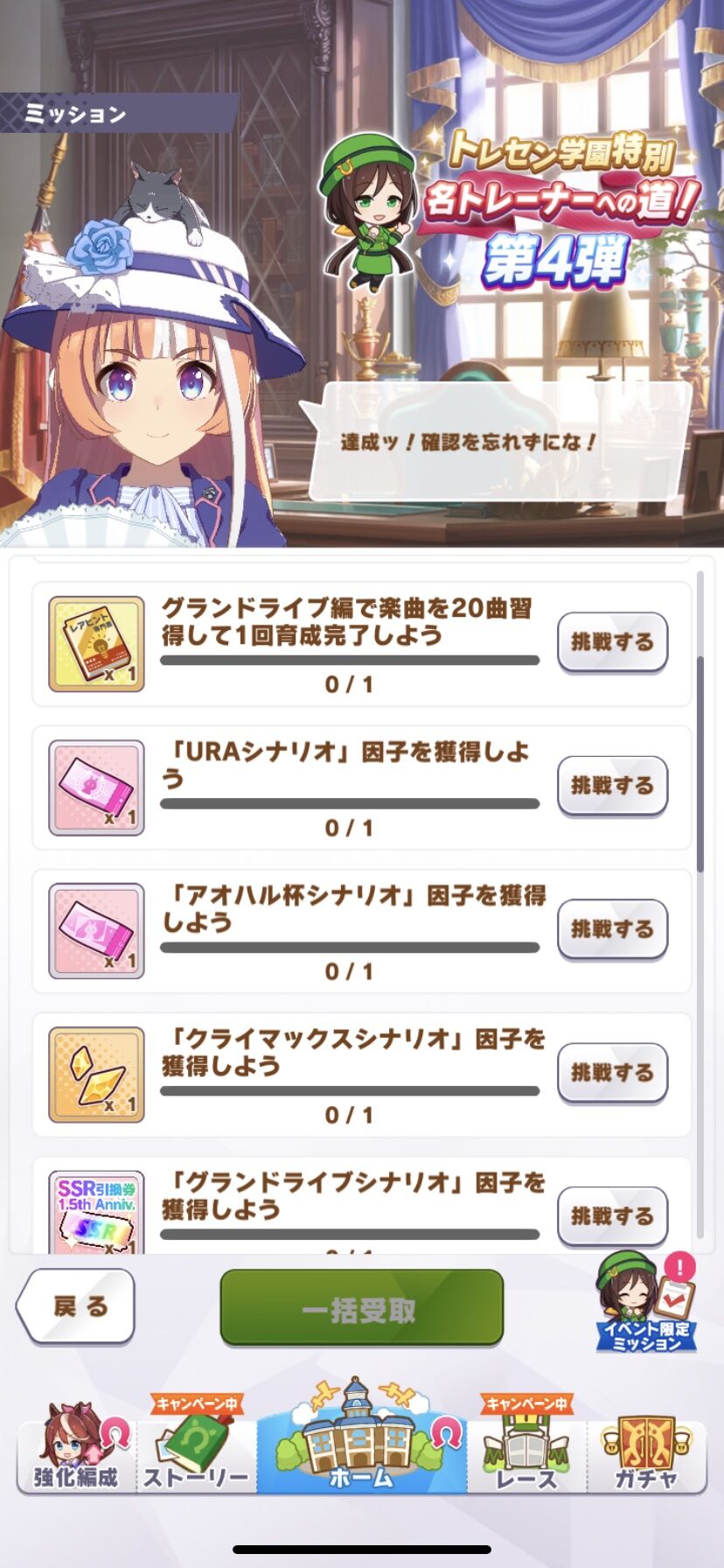
Task: Click the クライマックスシナリオ mission progress bar
Action: point(350,1089)
